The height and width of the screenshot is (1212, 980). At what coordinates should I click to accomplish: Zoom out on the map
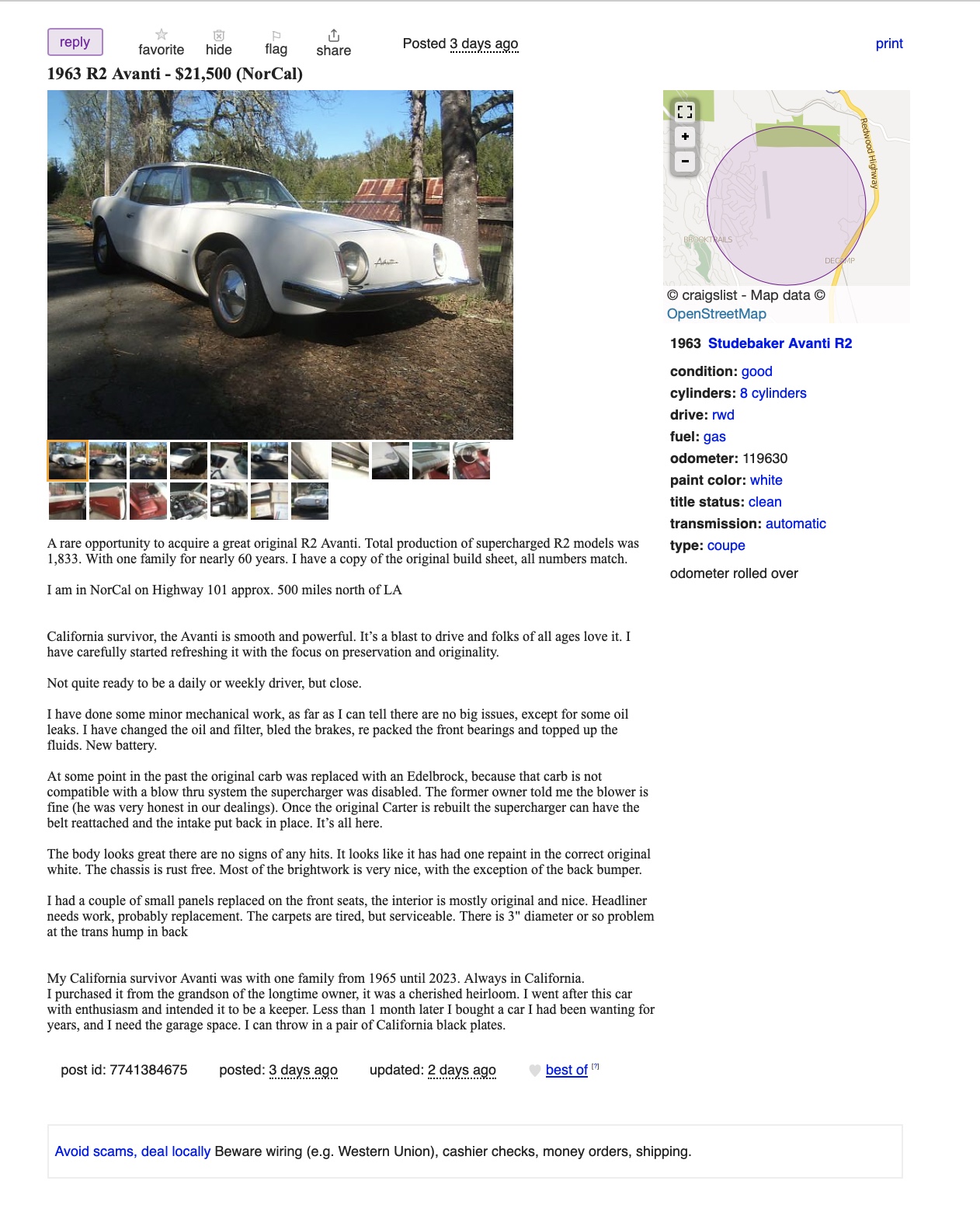pyautogui.click(x=684, y=162)
